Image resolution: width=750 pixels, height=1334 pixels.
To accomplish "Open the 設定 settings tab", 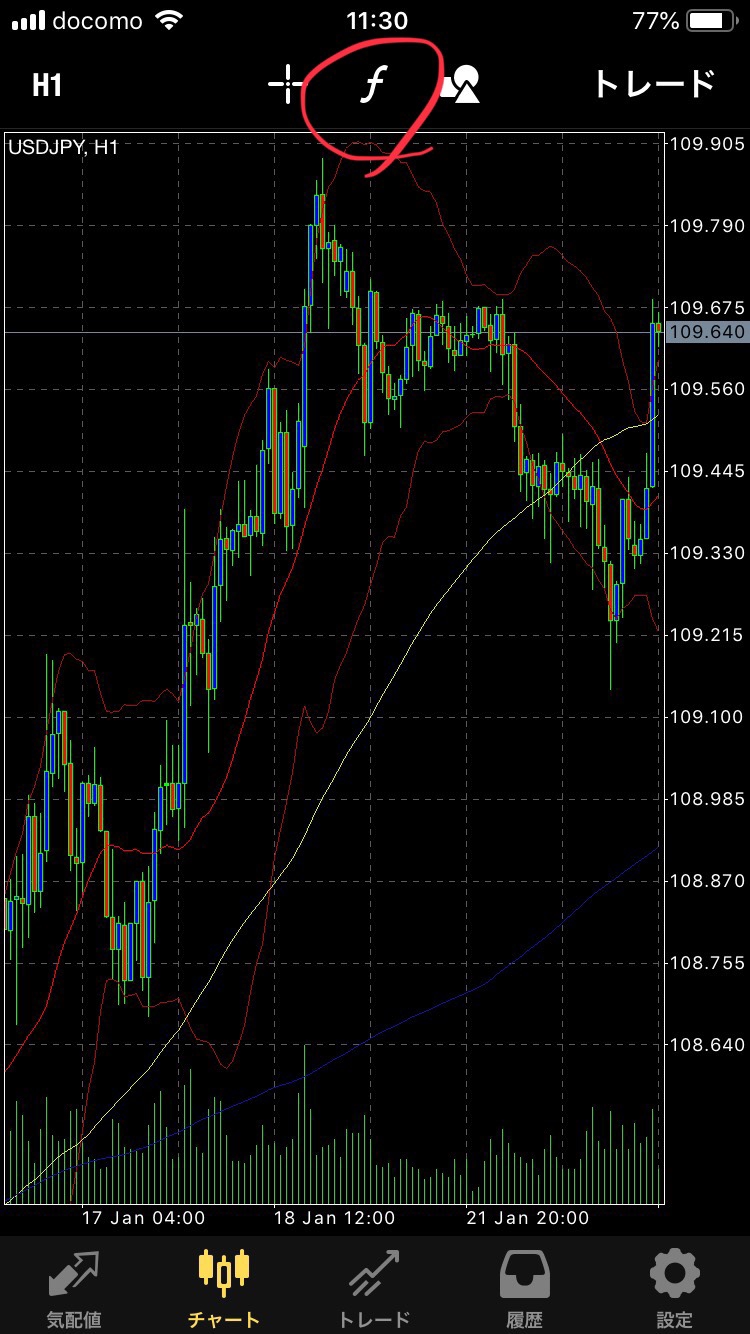I will tap(674, 1288).
